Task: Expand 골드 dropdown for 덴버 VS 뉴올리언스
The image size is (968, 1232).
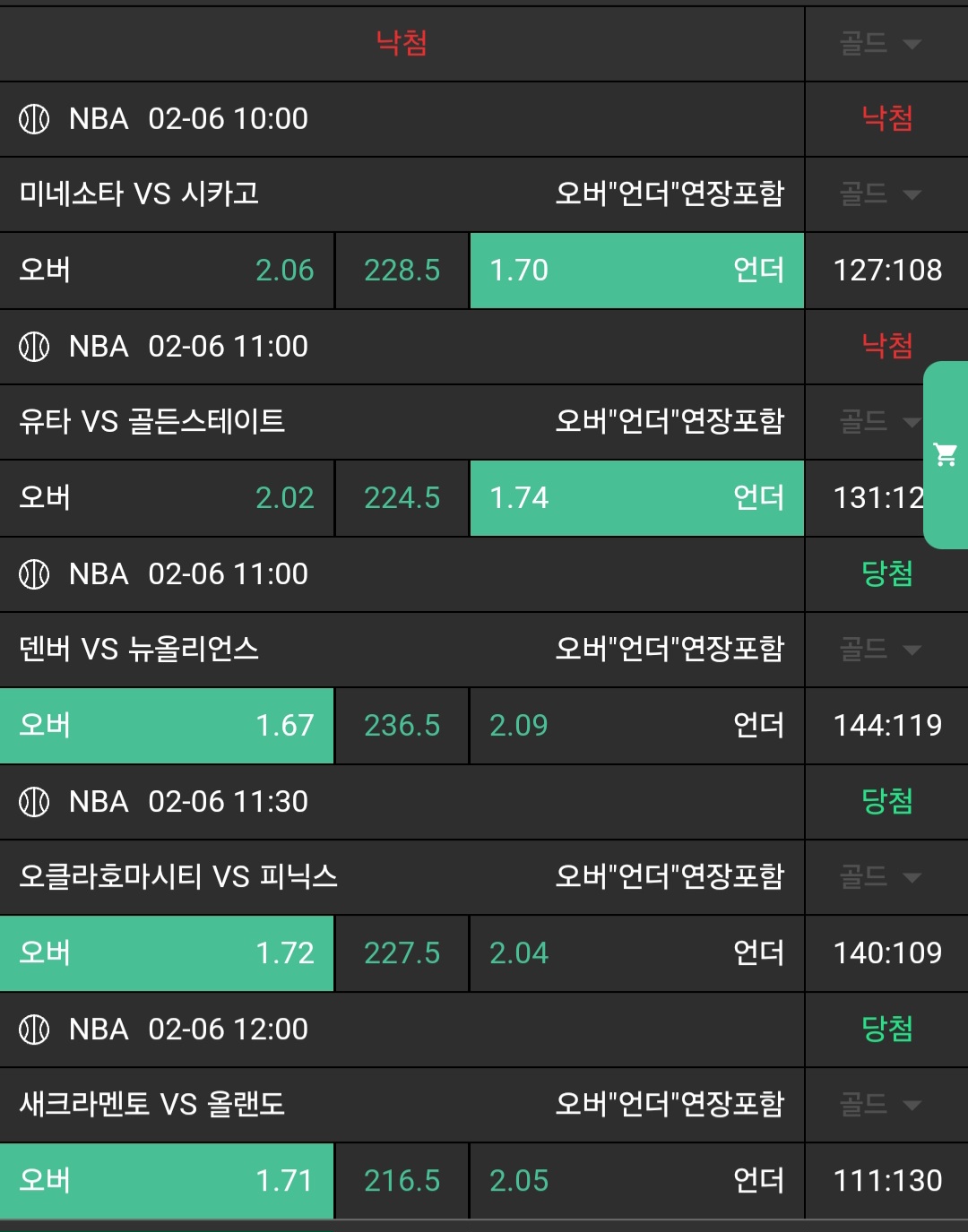Action: 880,649
